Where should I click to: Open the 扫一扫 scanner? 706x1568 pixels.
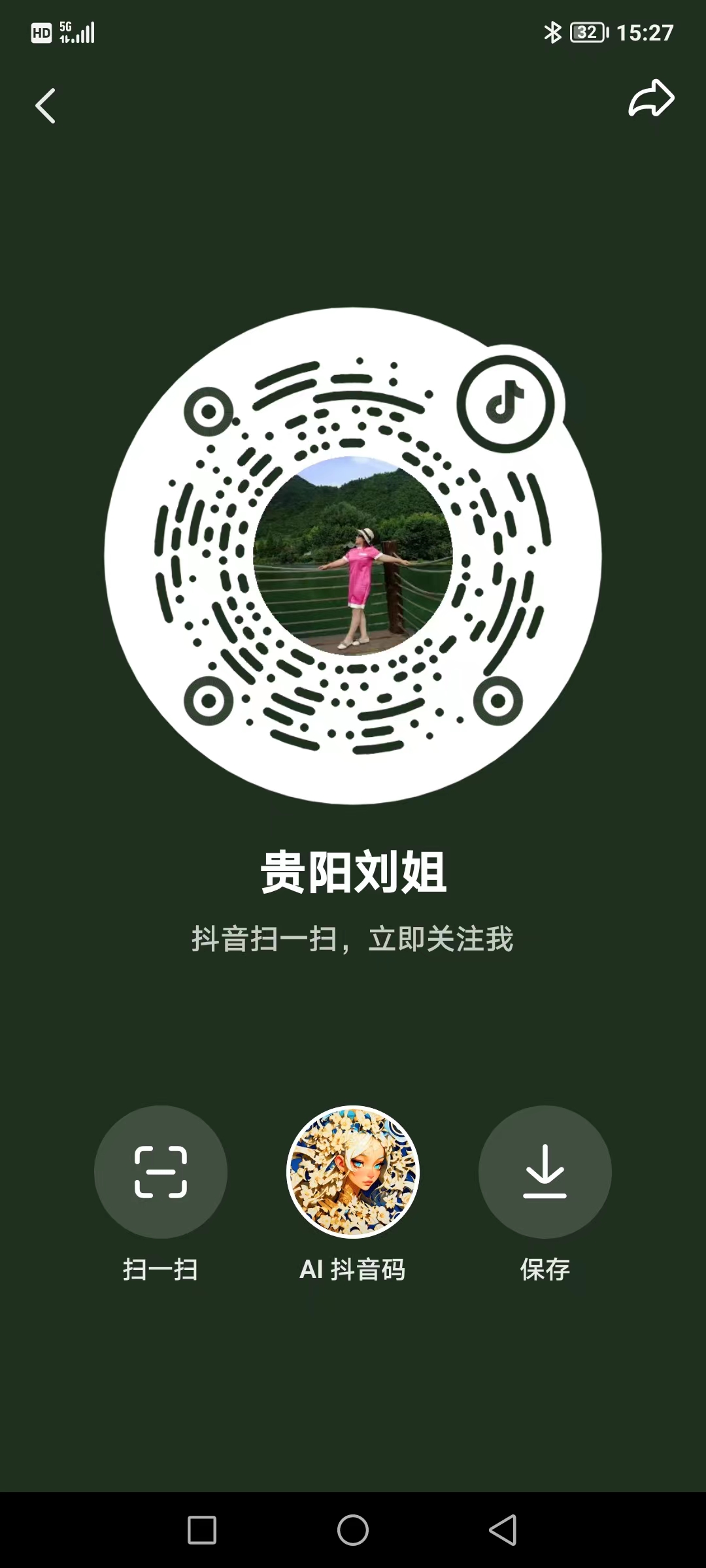[x=161, y=1172]
